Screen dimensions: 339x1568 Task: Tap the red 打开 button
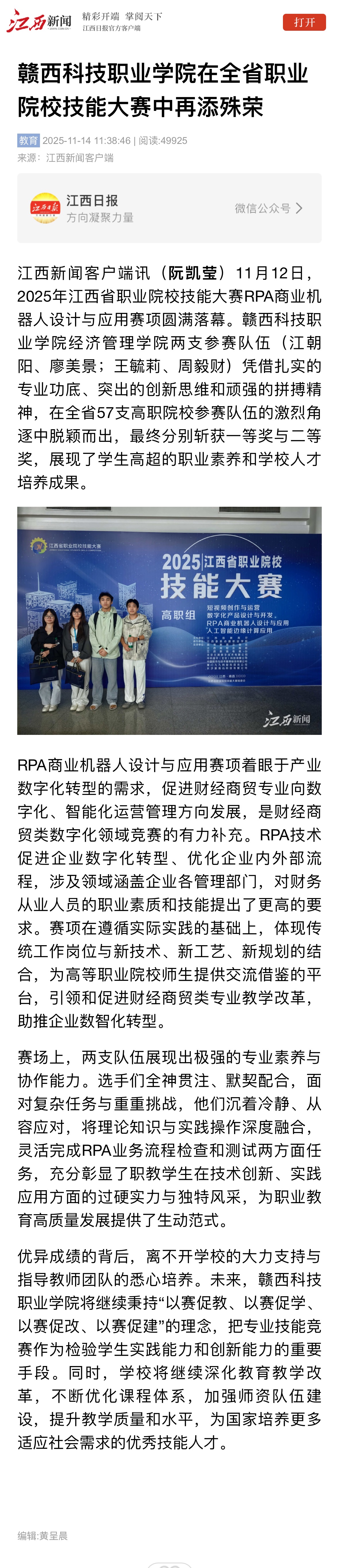(304, 22)
